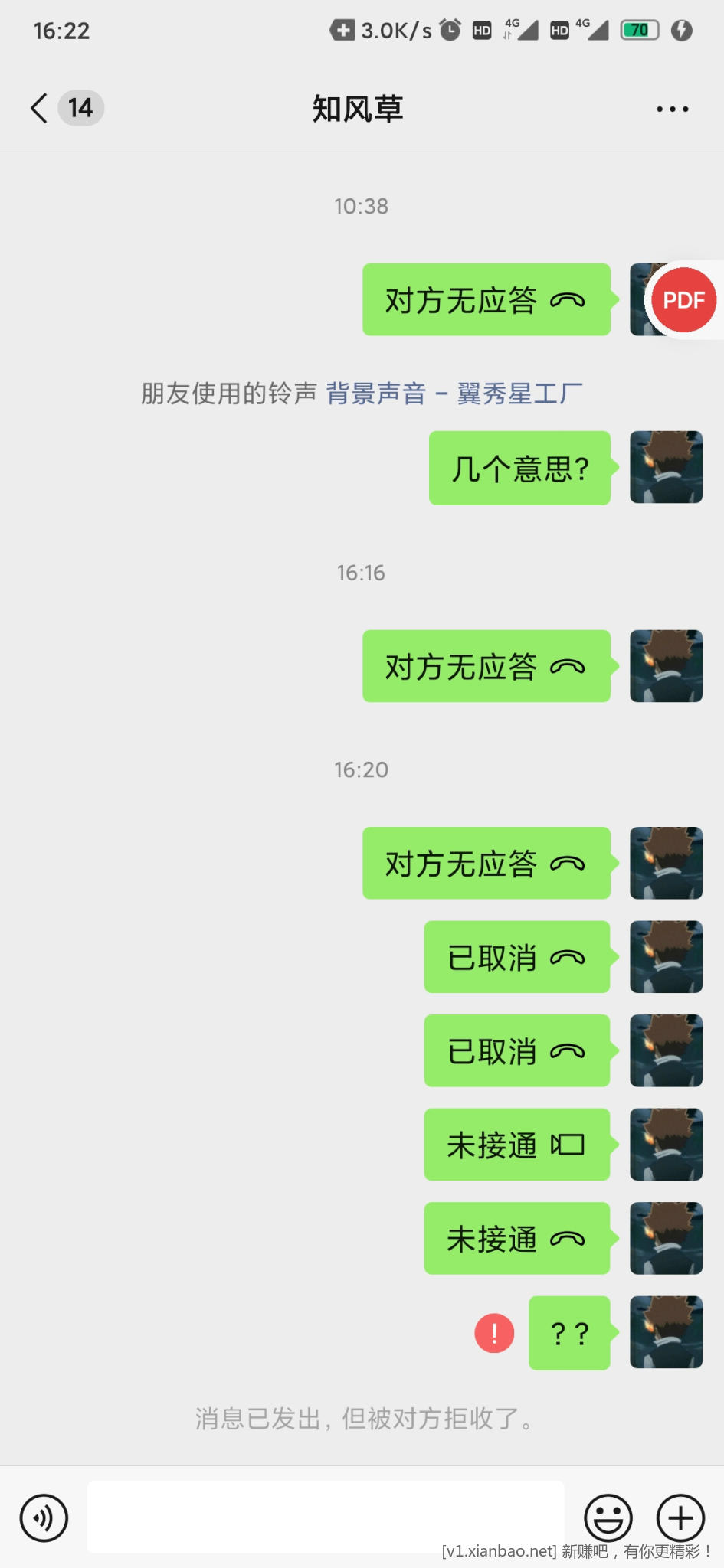
Task: Switch to voice message input
Action: [44, 1517]
